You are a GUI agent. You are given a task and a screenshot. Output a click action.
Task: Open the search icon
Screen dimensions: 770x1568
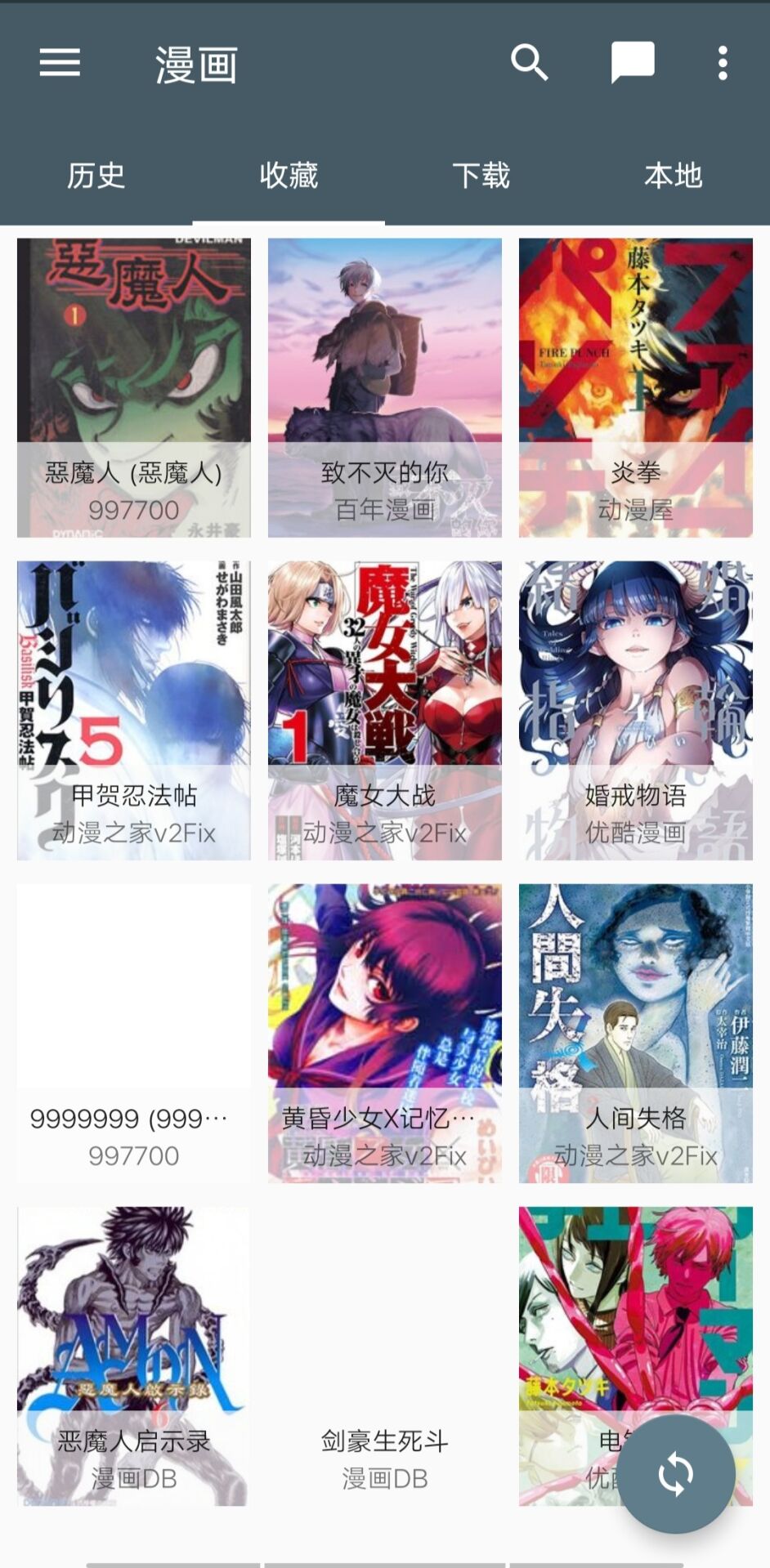(x=529, y=63)
